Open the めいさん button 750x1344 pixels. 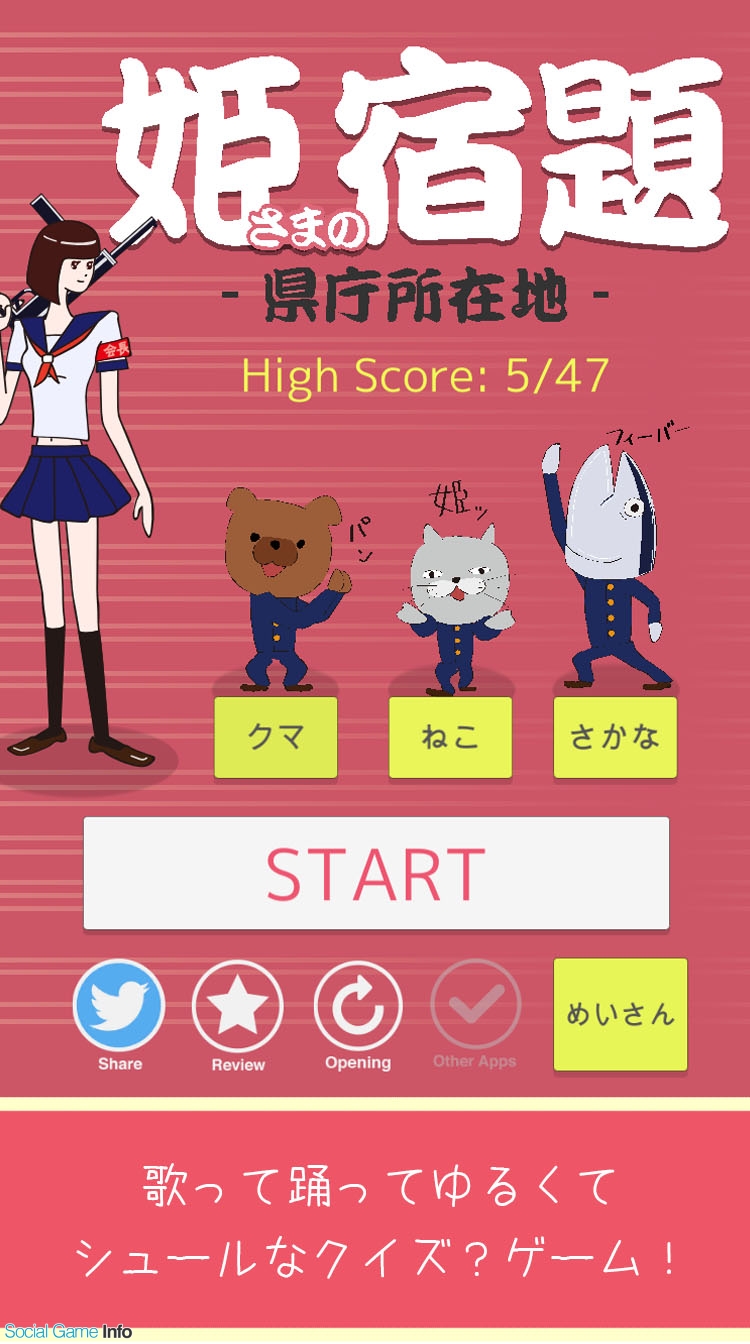(x=620, y=1014)
